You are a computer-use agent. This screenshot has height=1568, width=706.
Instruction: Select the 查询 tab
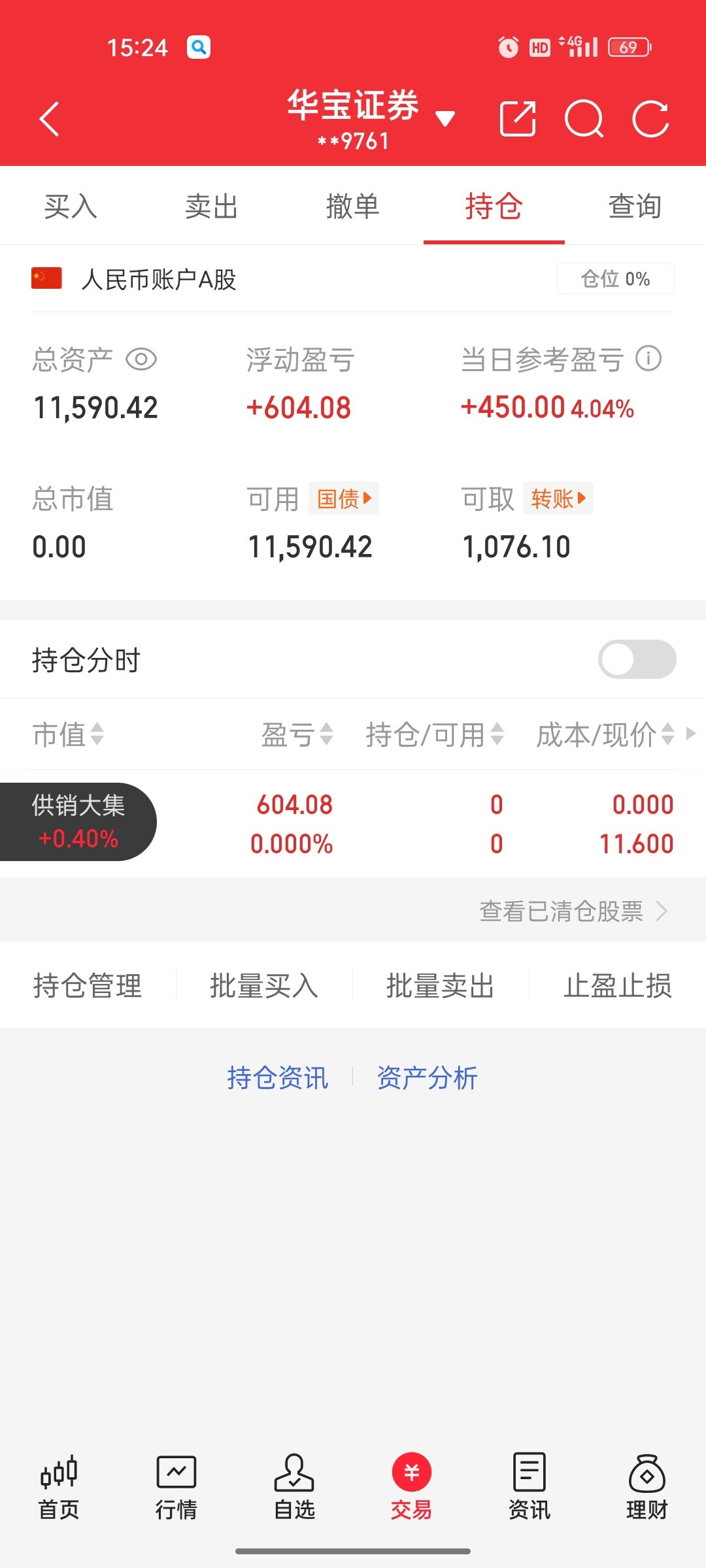635,206
